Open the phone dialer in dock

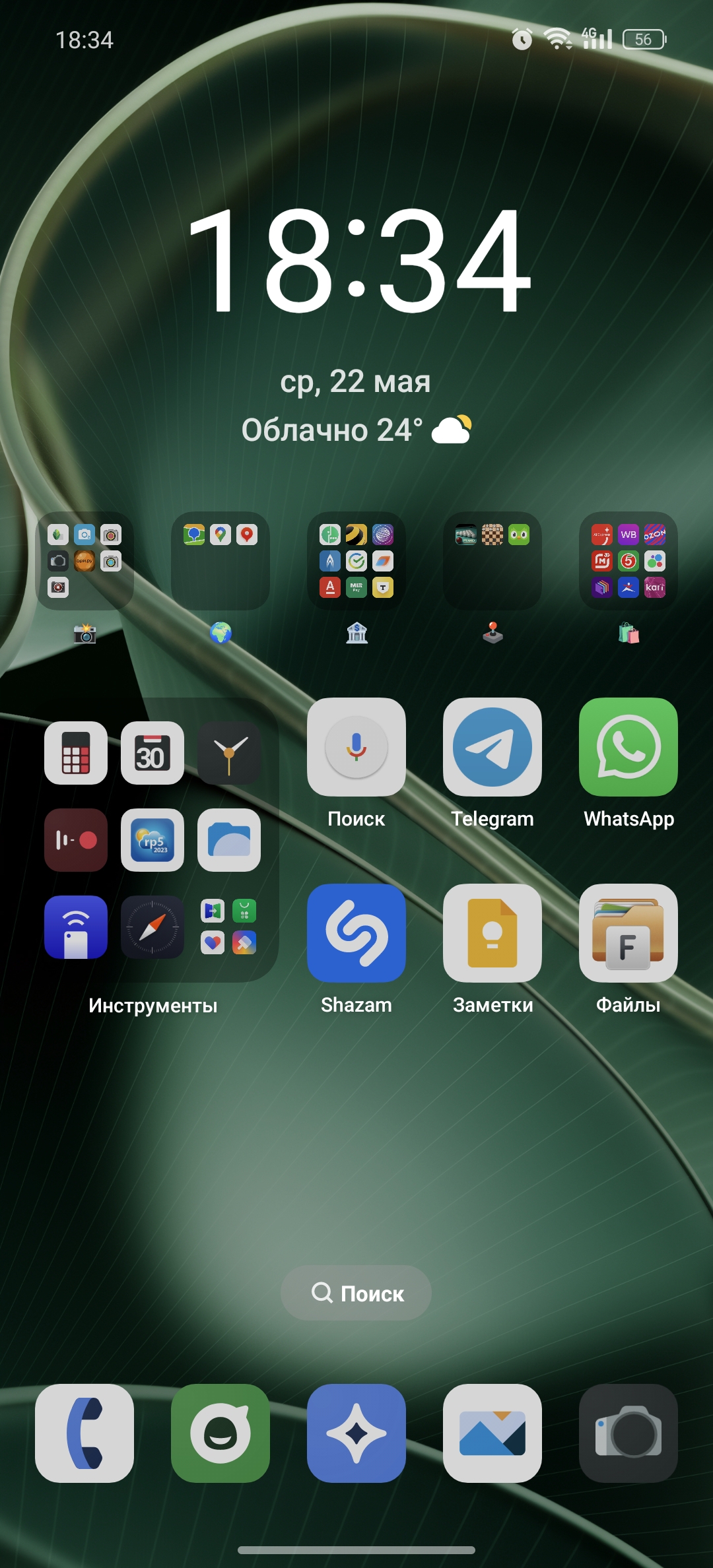pos(85,1433)
